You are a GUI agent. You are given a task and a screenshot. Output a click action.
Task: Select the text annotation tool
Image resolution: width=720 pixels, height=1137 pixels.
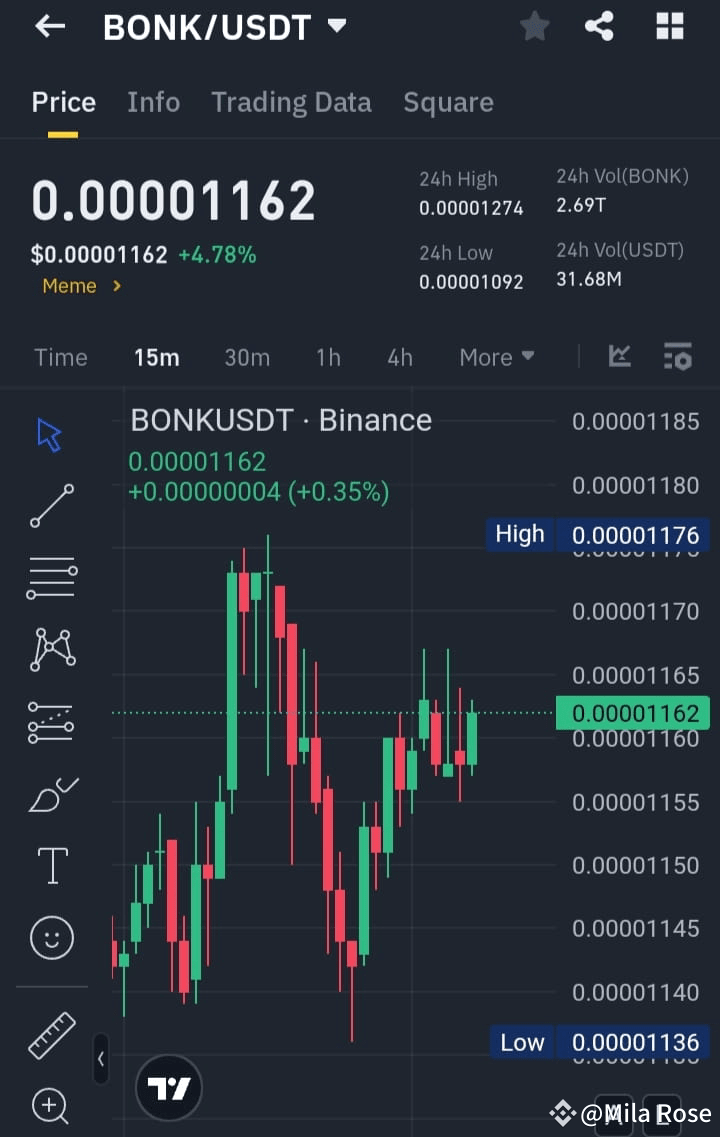tap(51, 865)
